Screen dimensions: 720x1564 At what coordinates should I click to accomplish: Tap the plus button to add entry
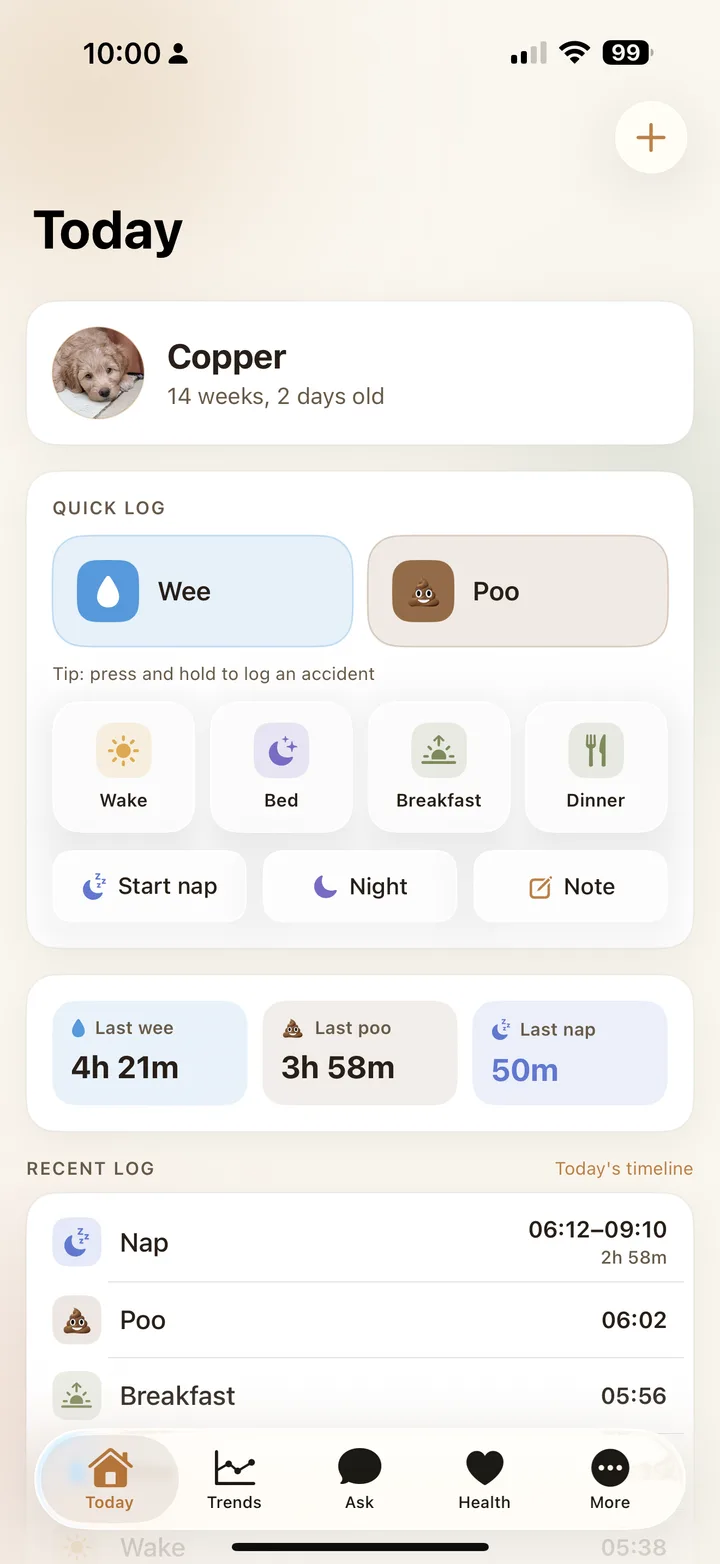(651, 138)
